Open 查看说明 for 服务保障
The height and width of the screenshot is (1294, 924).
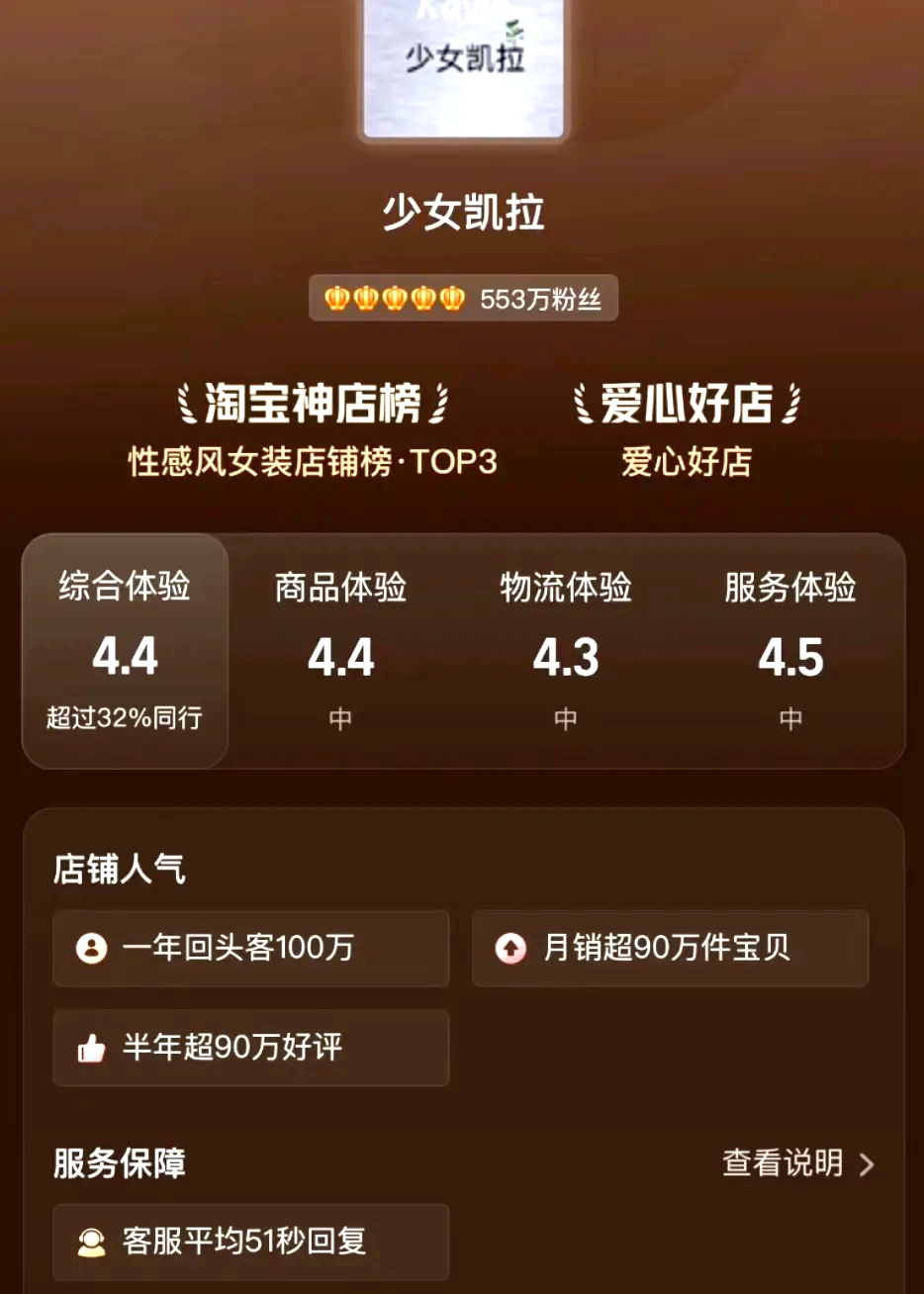click(x=797, y=1163)
